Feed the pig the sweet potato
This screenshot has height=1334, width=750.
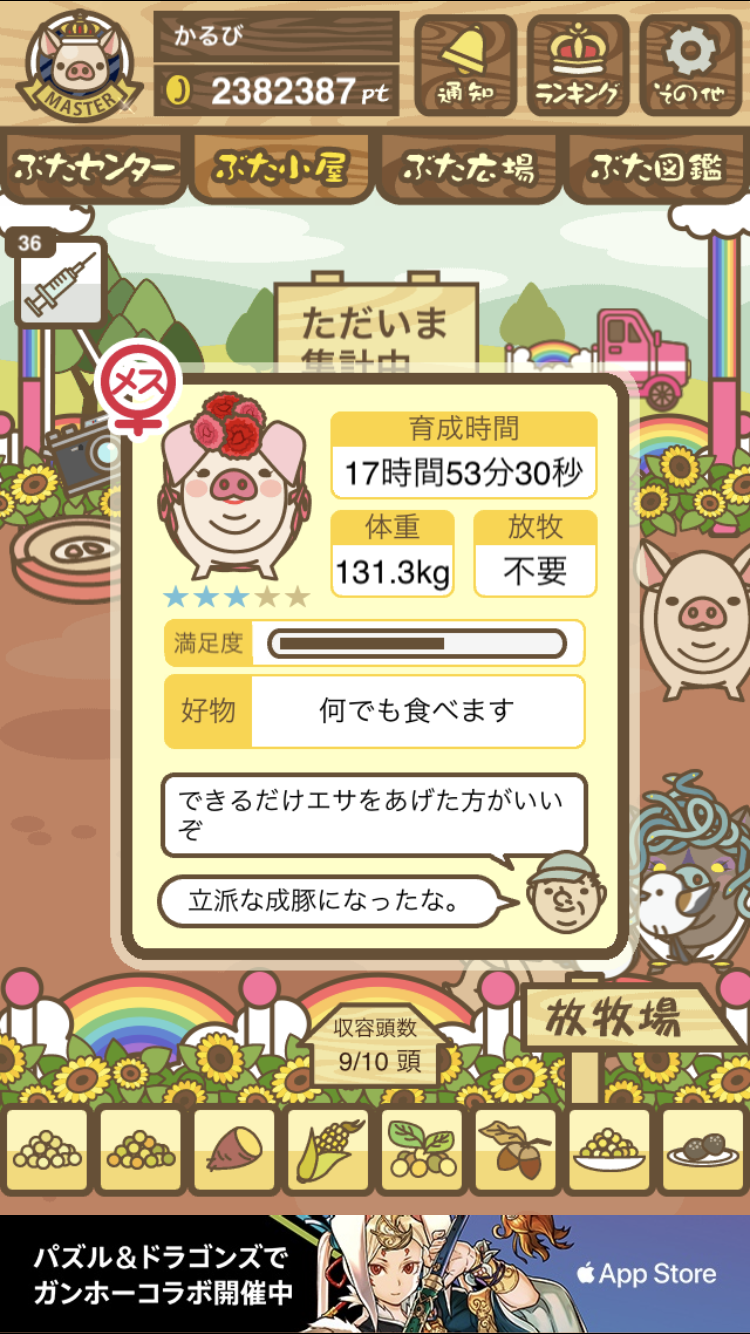tap(234, 1152)
